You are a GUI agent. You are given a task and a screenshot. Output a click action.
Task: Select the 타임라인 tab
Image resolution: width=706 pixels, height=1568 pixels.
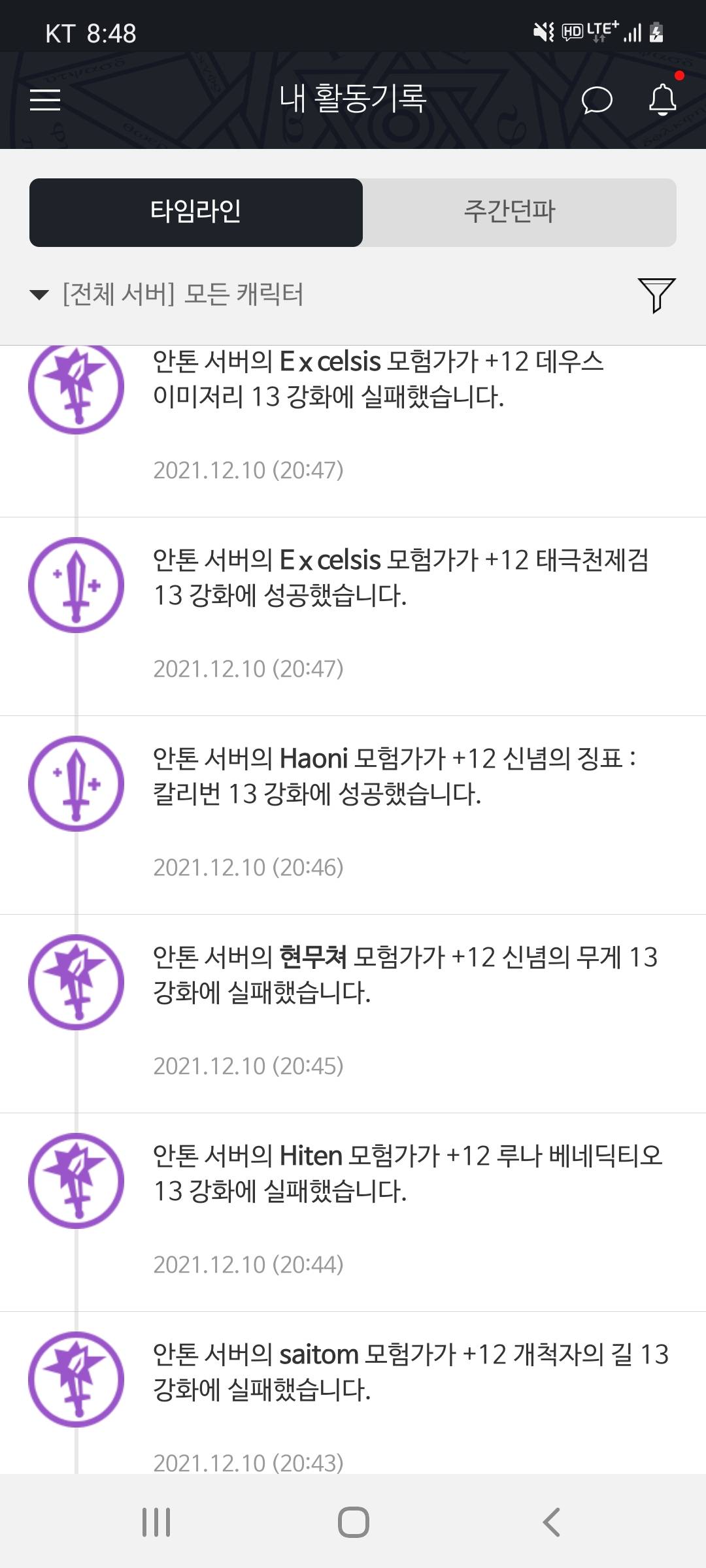coord(196,212)
